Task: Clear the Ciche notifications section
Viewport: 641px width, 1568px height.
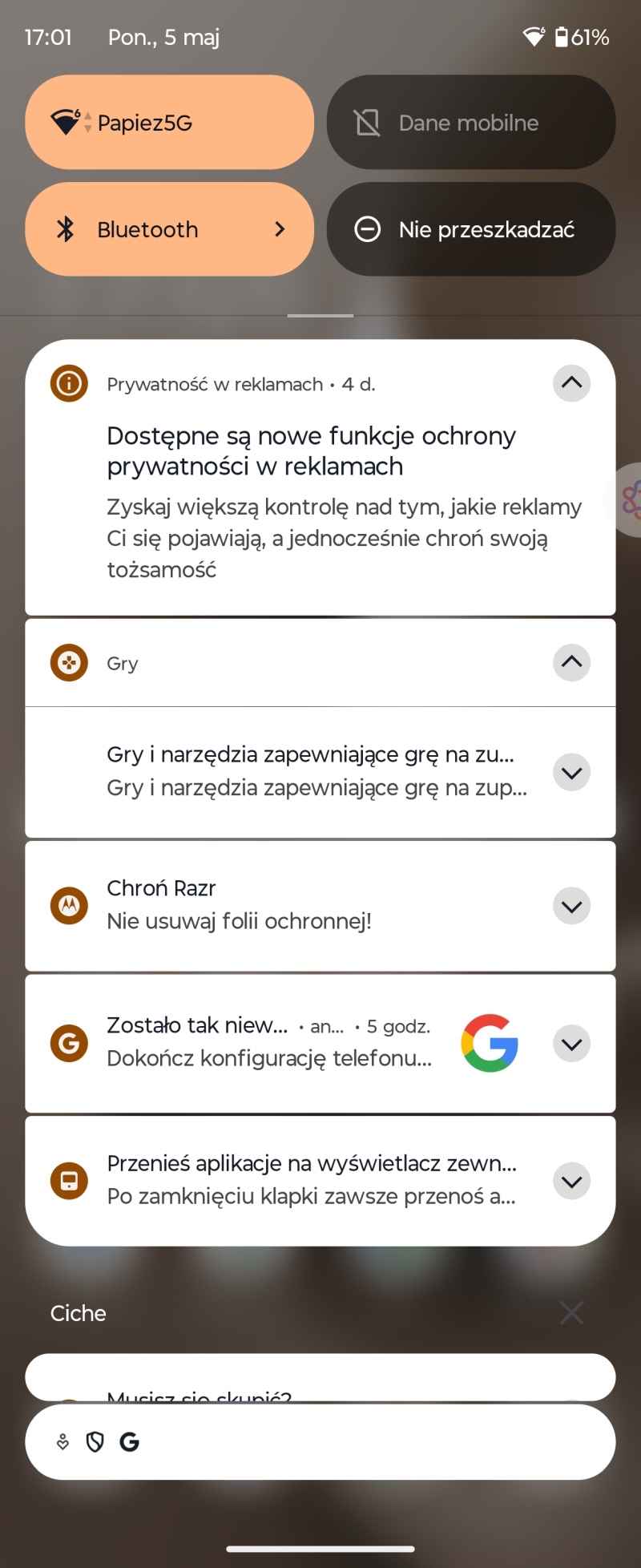Action: pyautogui.click(x=571, y=1313)
